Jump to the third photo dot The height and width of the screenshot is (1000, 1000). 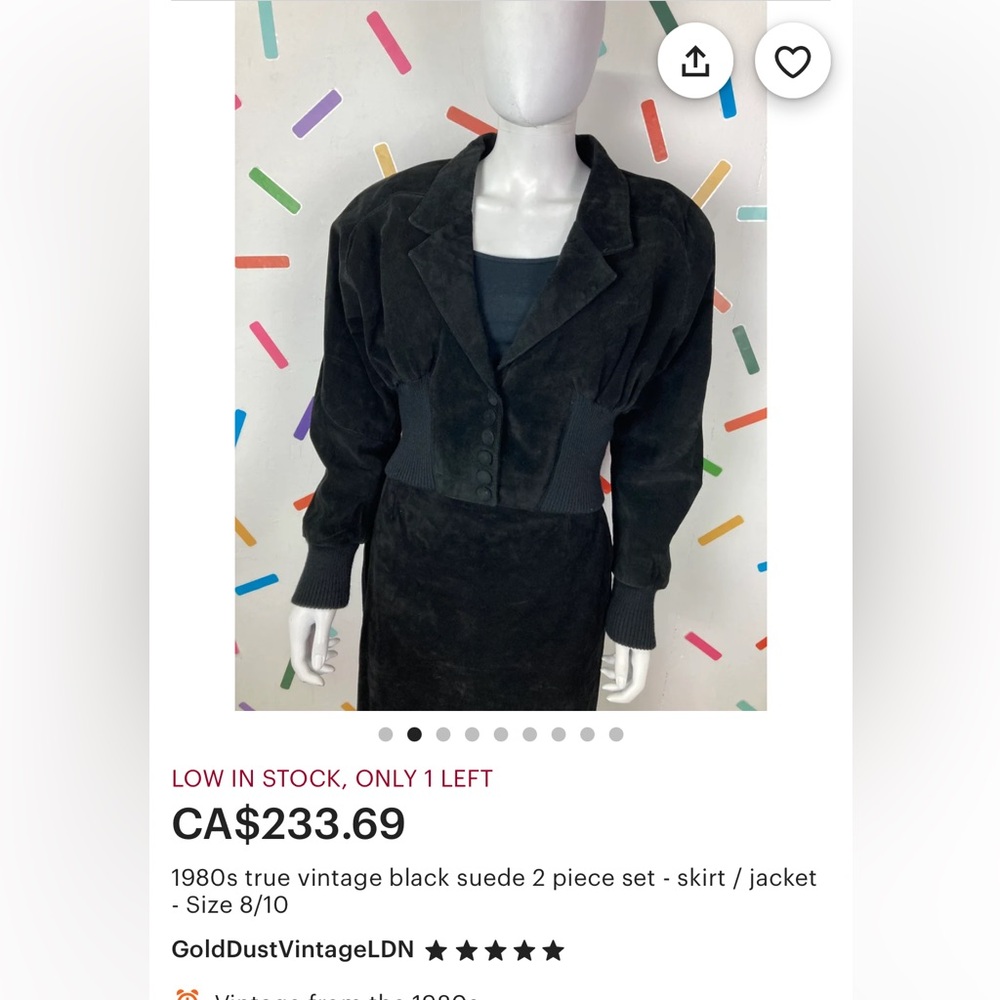coord(443,734)
